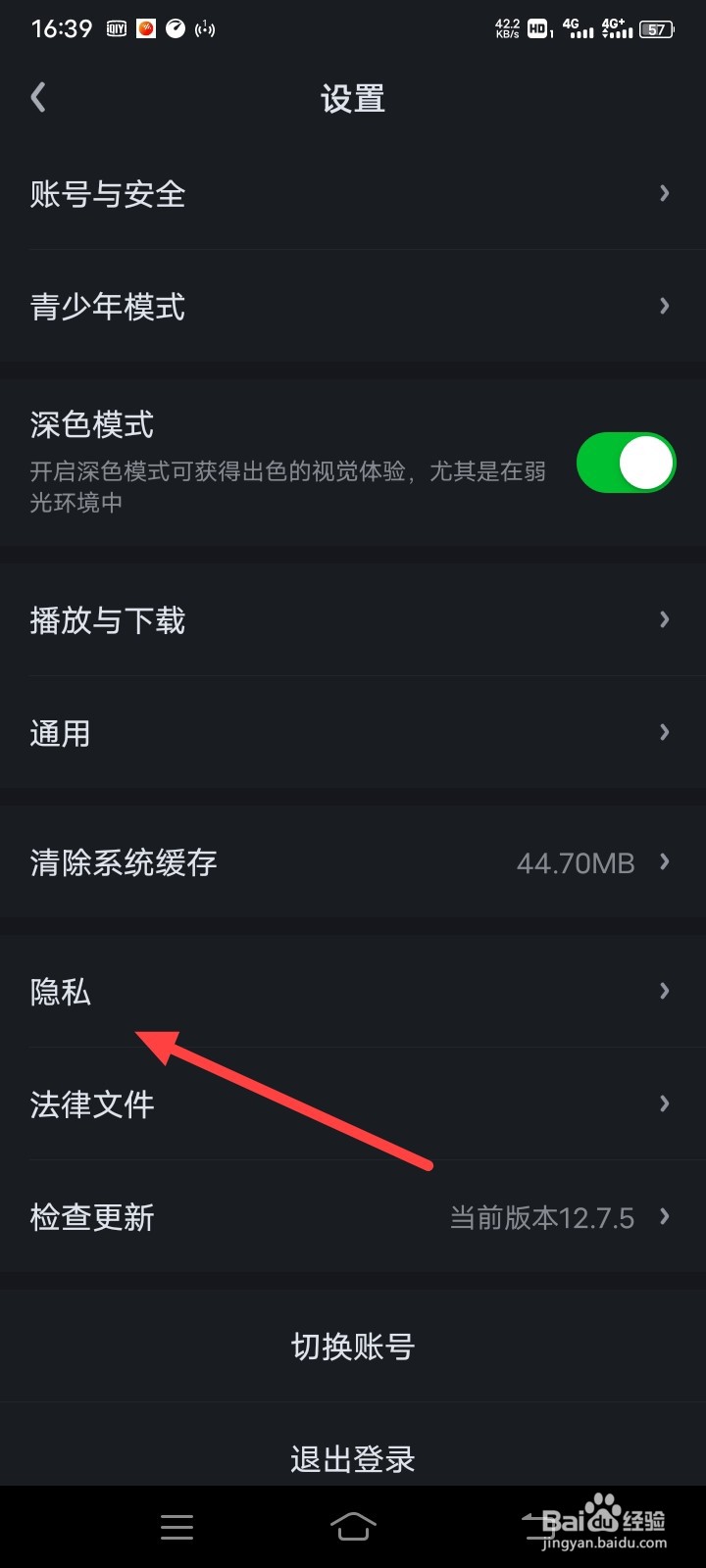Expand 播放与下载 playback settings via its chevron
The height and width of the screenshot is (1568, 706).
665,620
